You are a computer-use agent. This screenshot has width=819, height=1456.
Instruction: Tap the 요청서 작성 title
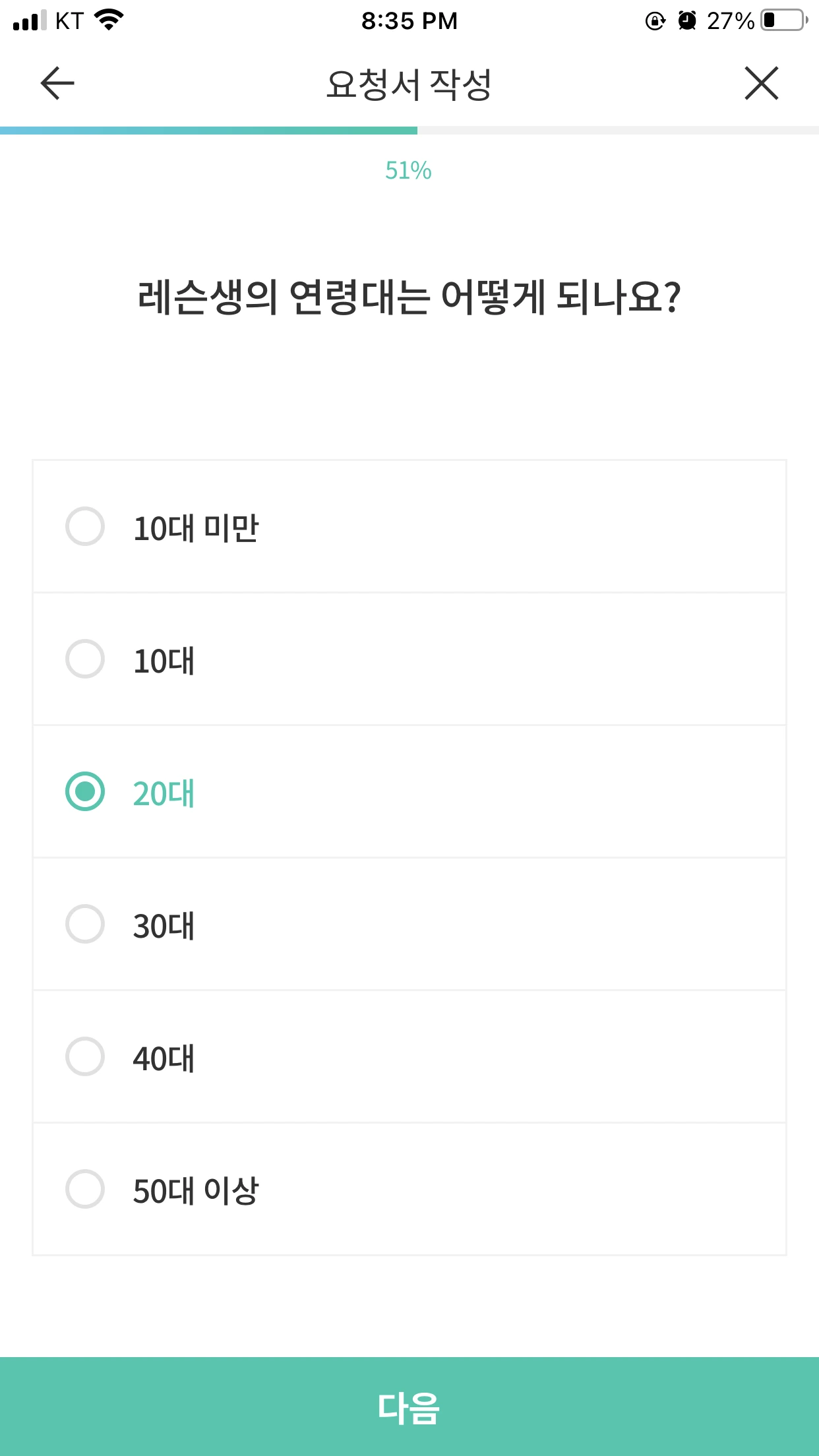(x=409, y=82)
